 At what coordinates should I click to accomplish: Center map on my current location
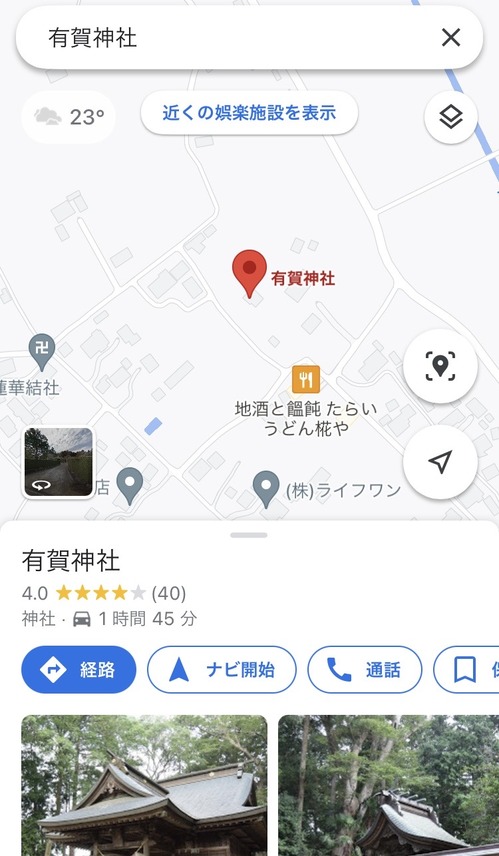click(x=440, y=462)
